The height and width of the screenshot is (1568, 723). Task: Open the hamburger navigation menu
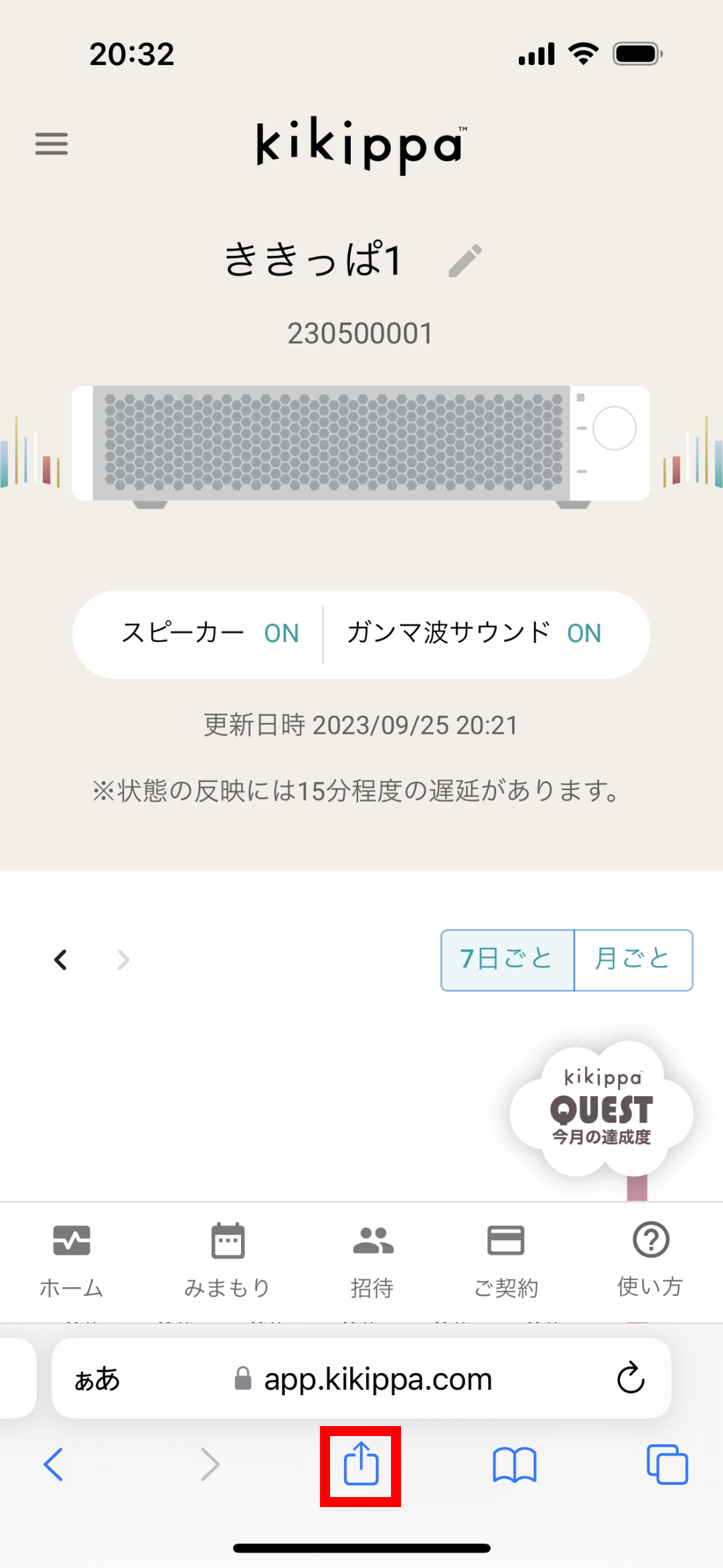pos(51,144)
